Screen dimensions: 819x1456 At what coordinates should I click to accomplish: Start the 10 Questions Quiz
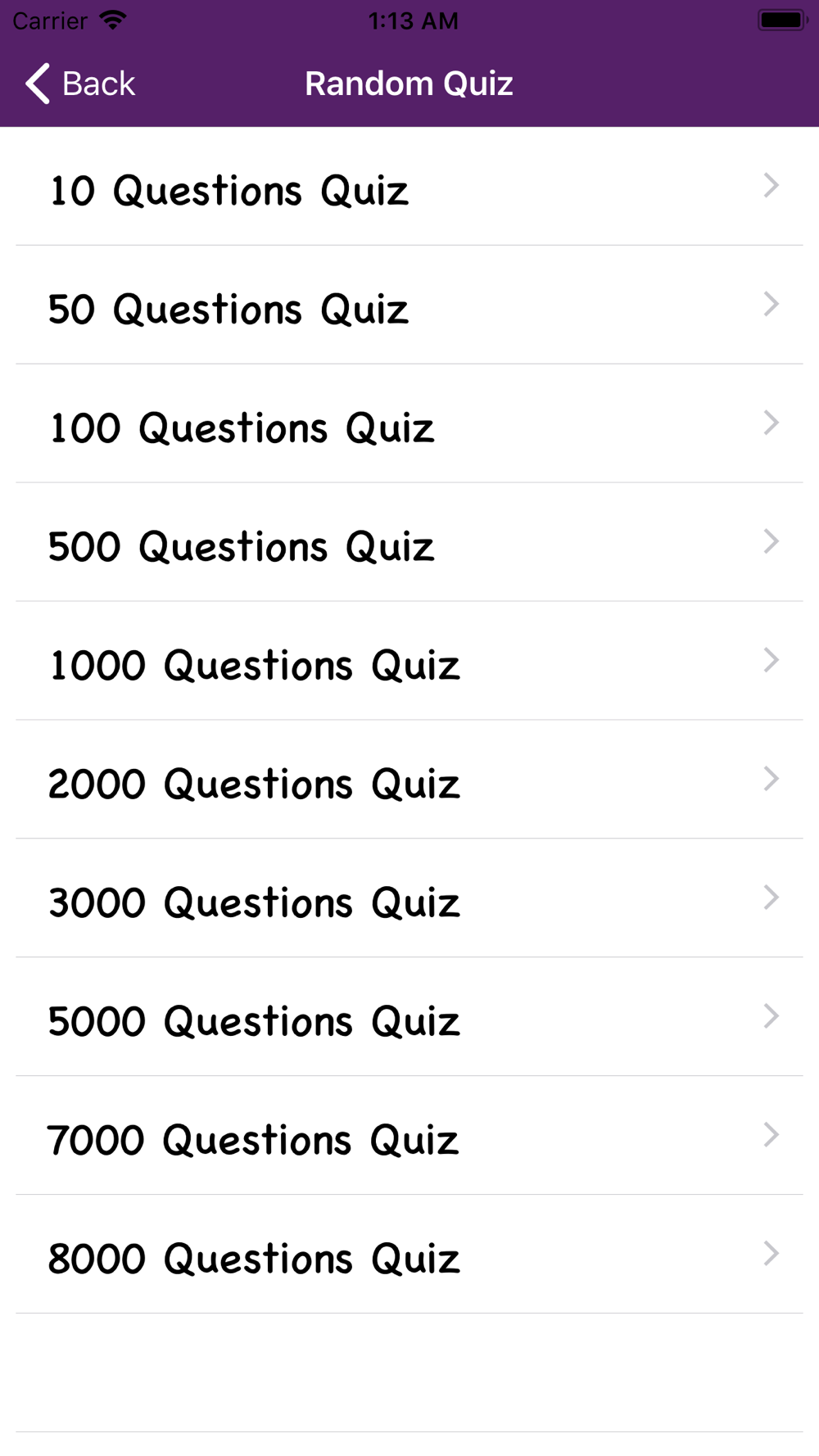click(x=409, y=187)
